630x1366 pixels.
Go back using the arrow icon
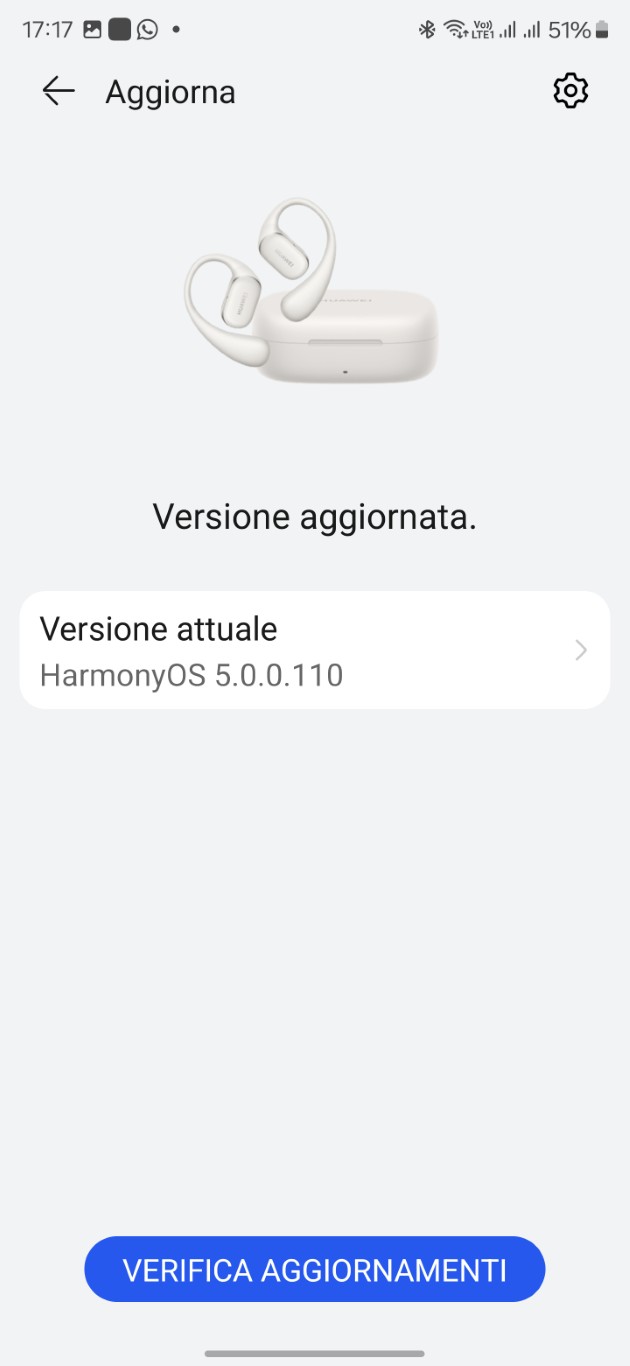point(58,92)
